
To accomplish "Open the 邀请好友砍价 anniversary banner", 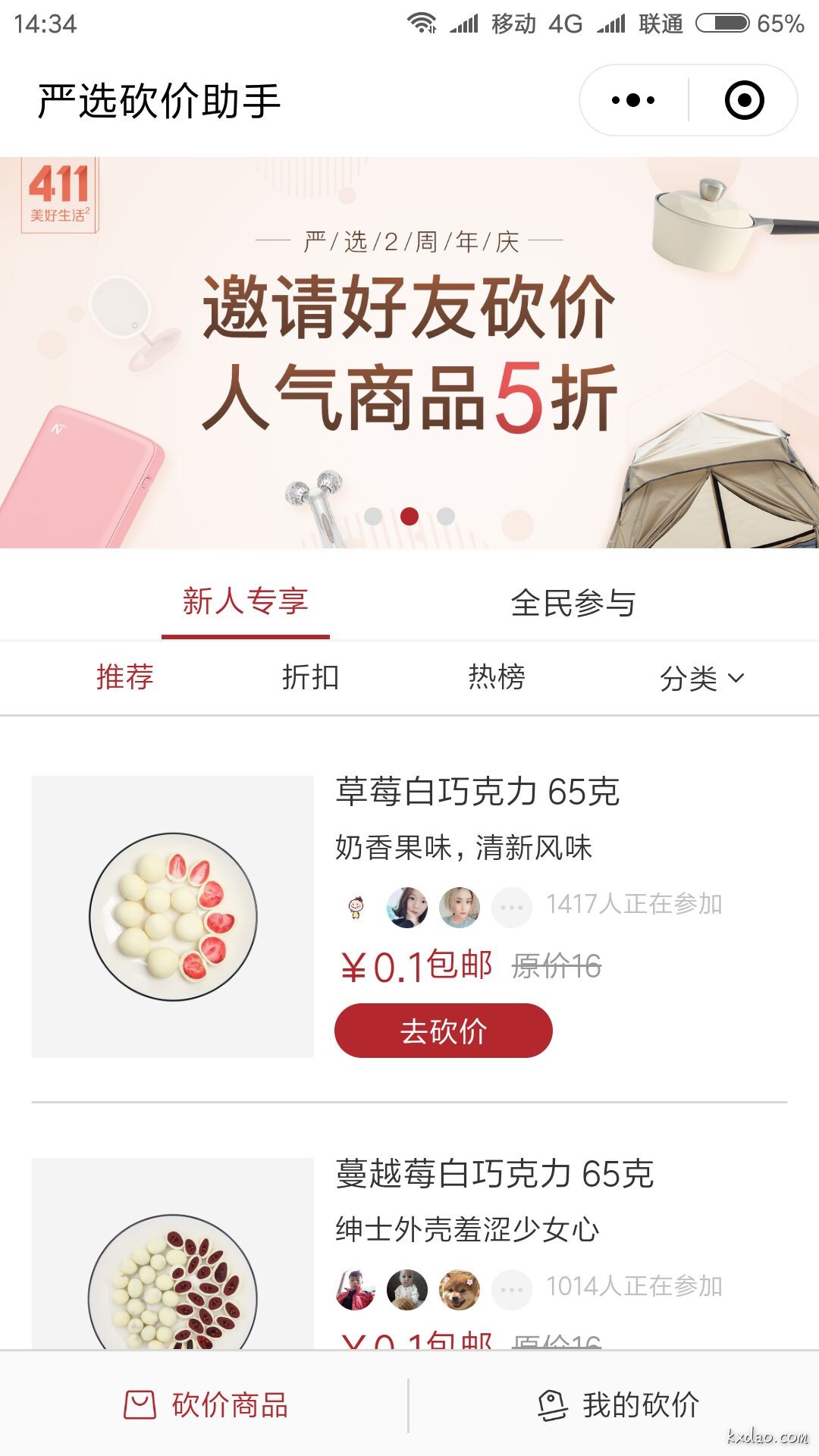I will 409,353.
